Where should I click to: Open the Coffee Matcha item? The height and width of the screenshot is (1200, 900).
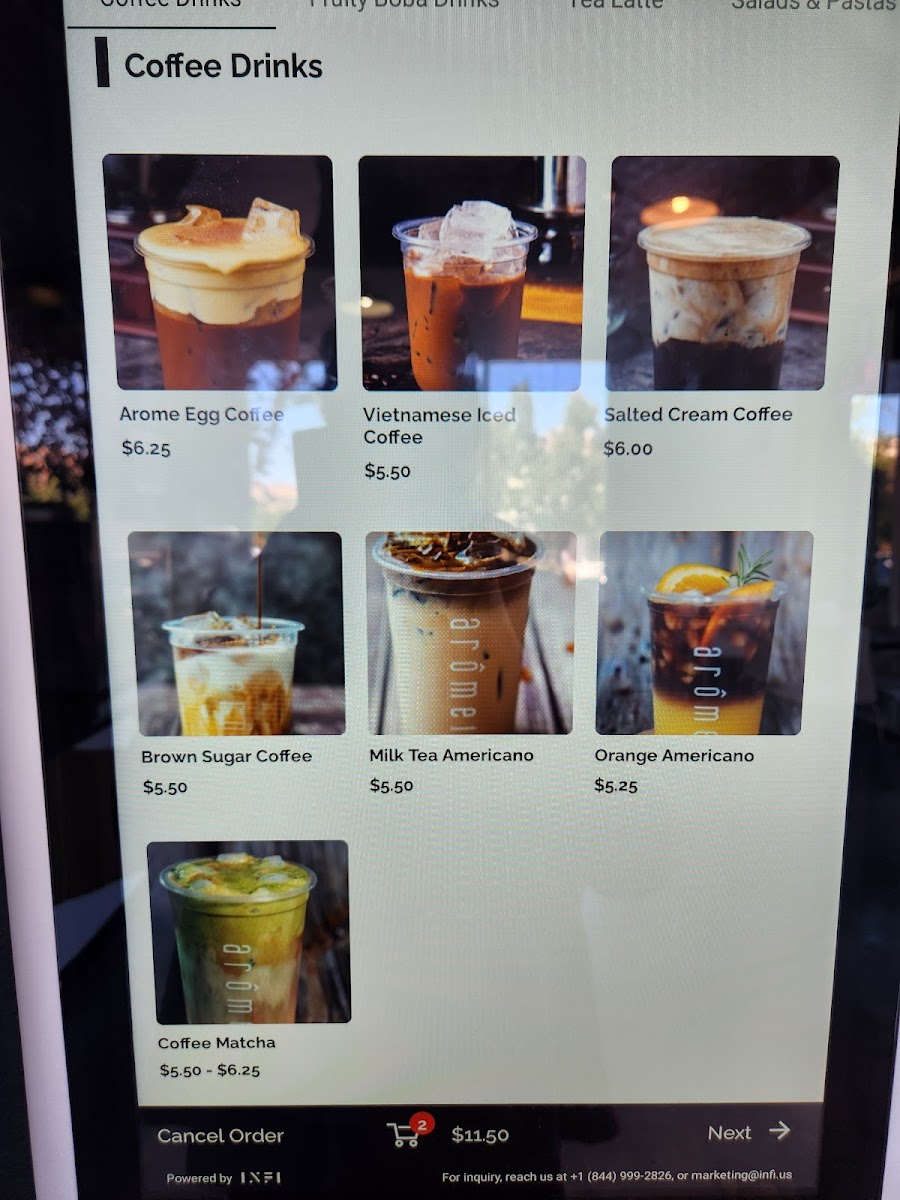pos(249,960)
